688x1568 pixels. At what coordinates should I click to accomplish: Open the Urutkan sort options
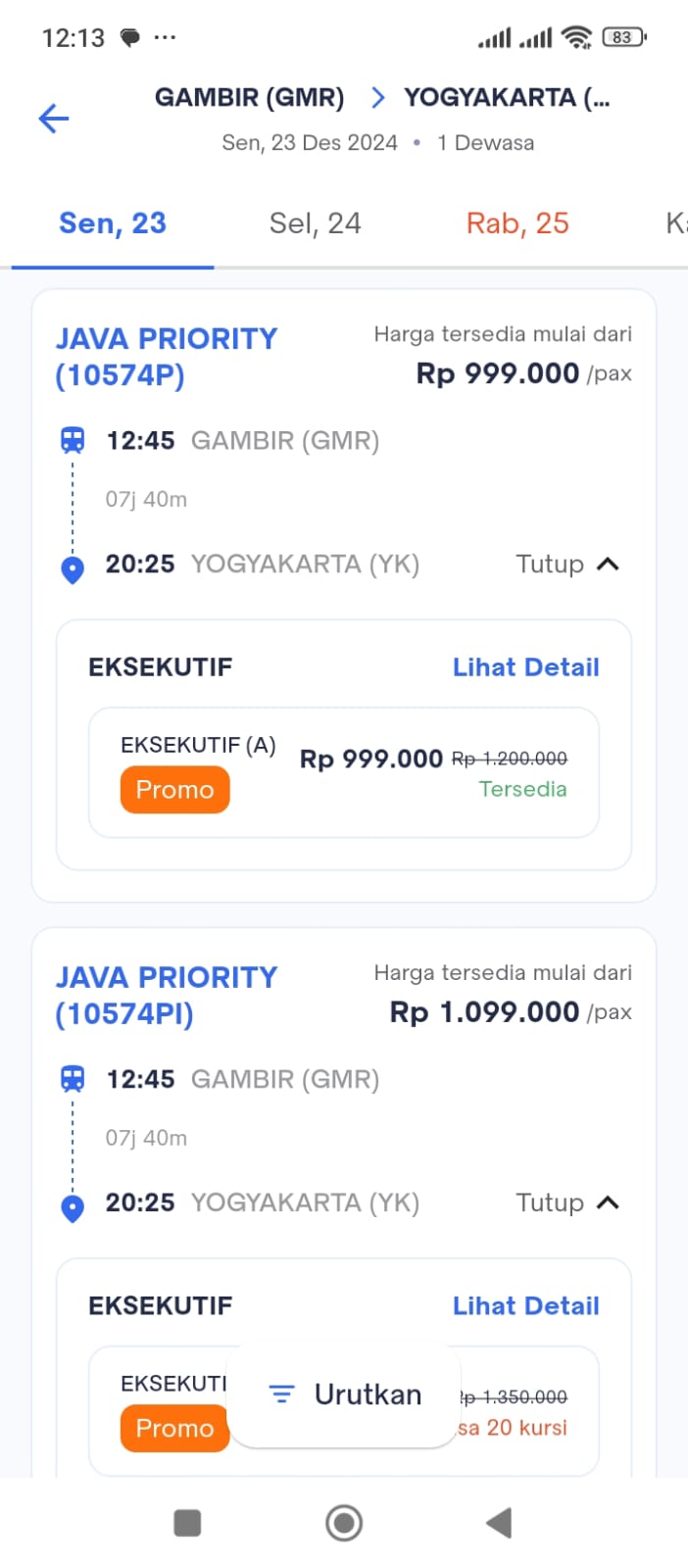[x=344, y=1395]
